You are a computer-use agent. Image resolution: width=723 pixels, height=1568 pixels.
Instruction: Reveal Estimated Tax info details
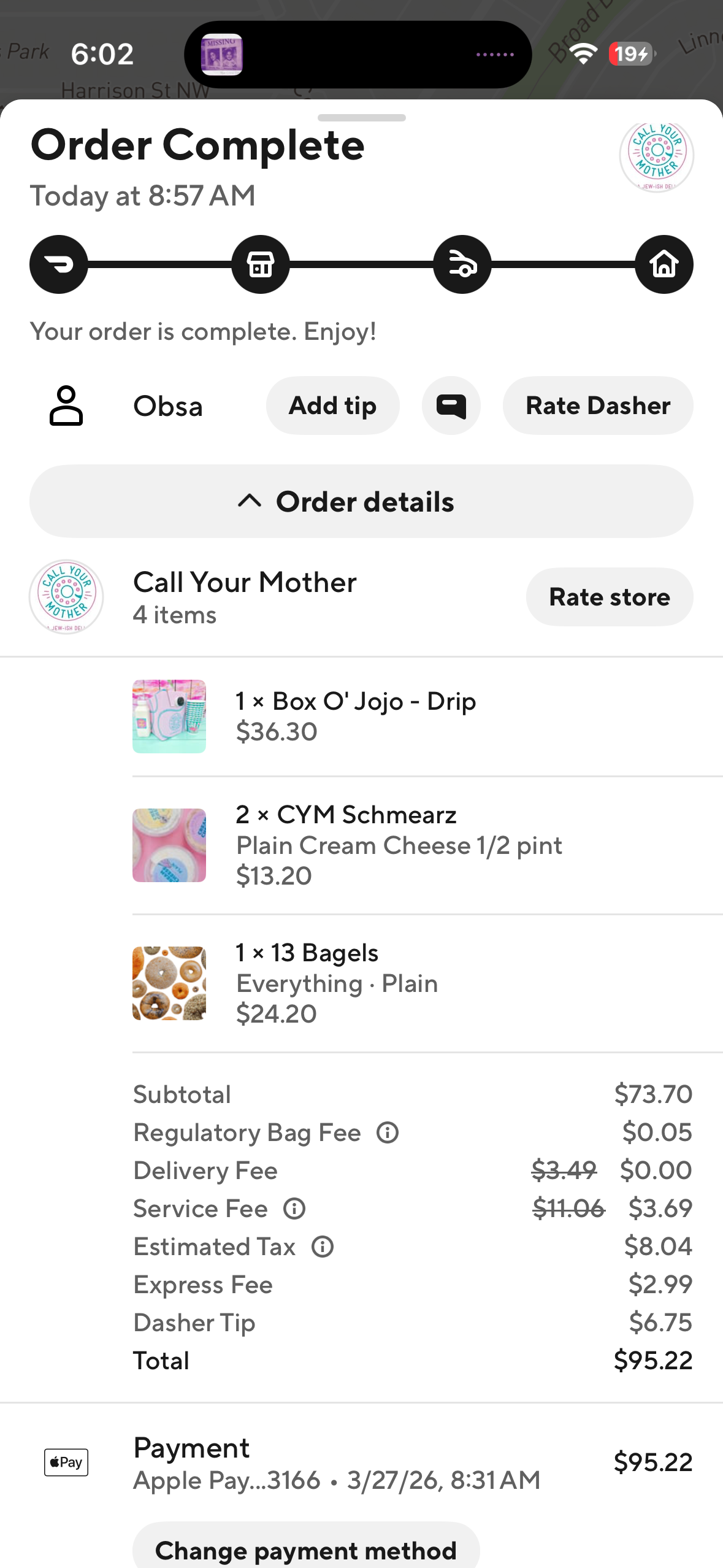pos(321,1246)
